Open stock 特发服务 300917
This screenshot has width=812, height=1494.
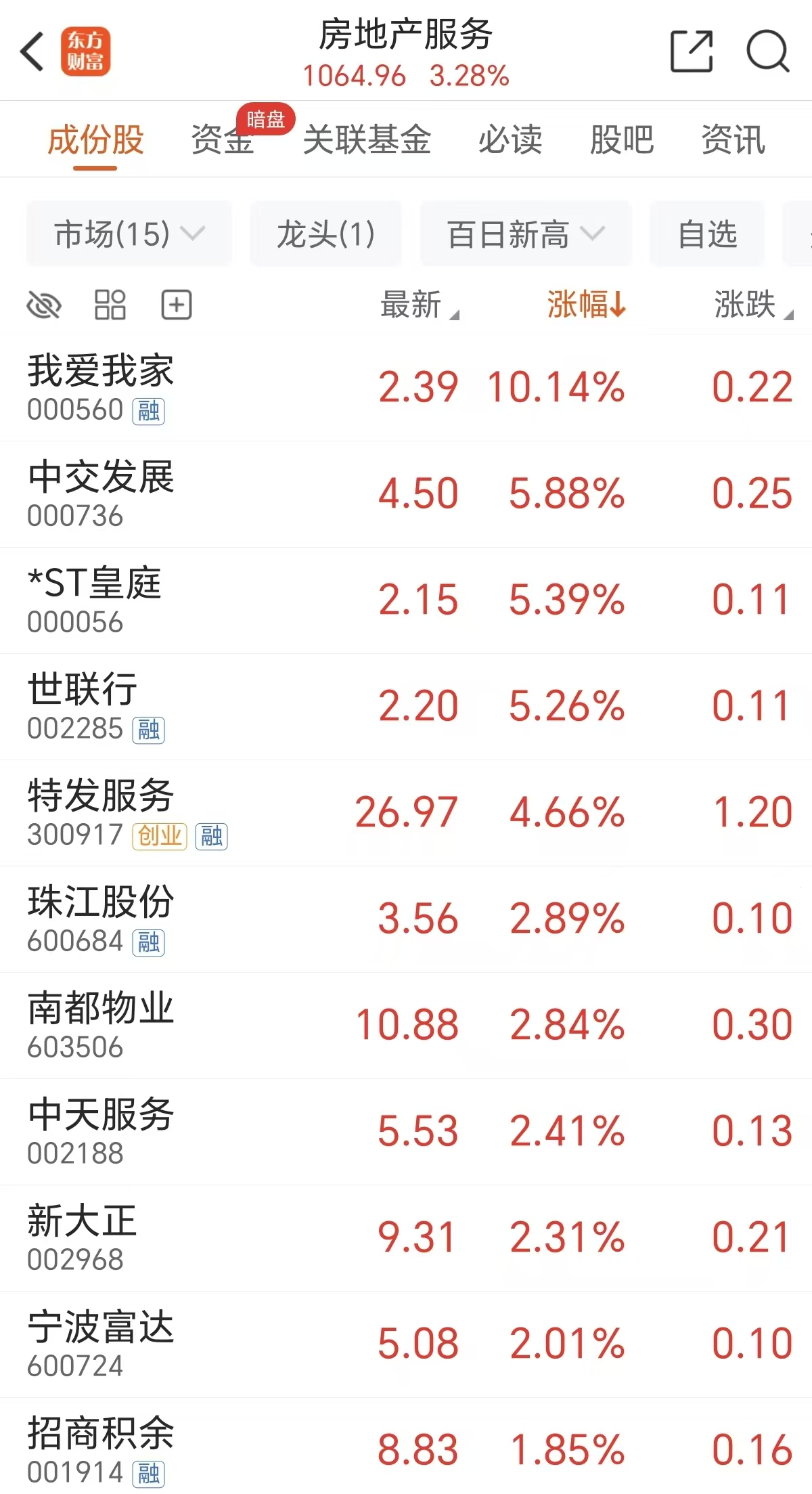406,813
